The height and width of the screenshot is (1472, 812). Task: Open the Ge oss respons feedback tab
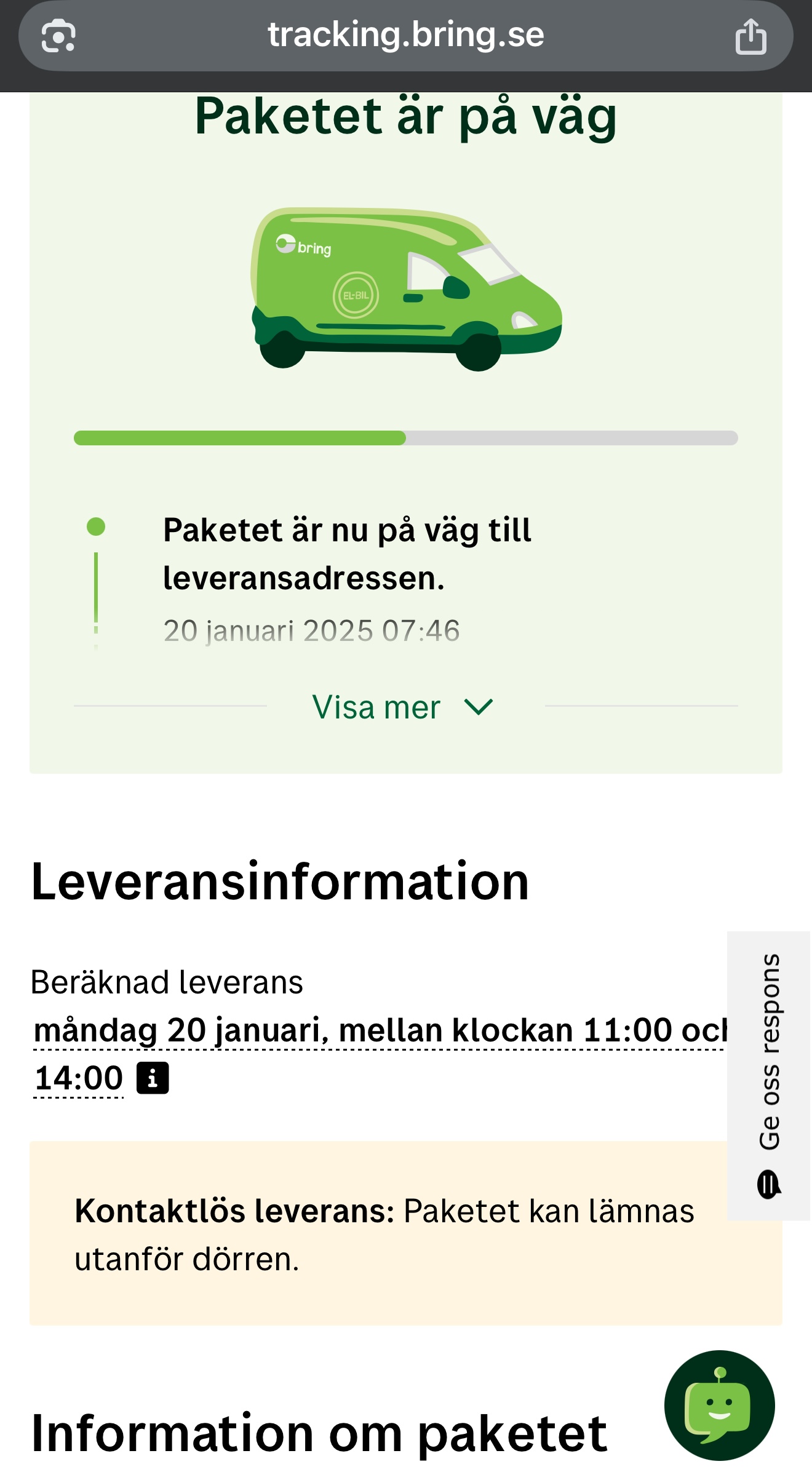coord(769,1076)
